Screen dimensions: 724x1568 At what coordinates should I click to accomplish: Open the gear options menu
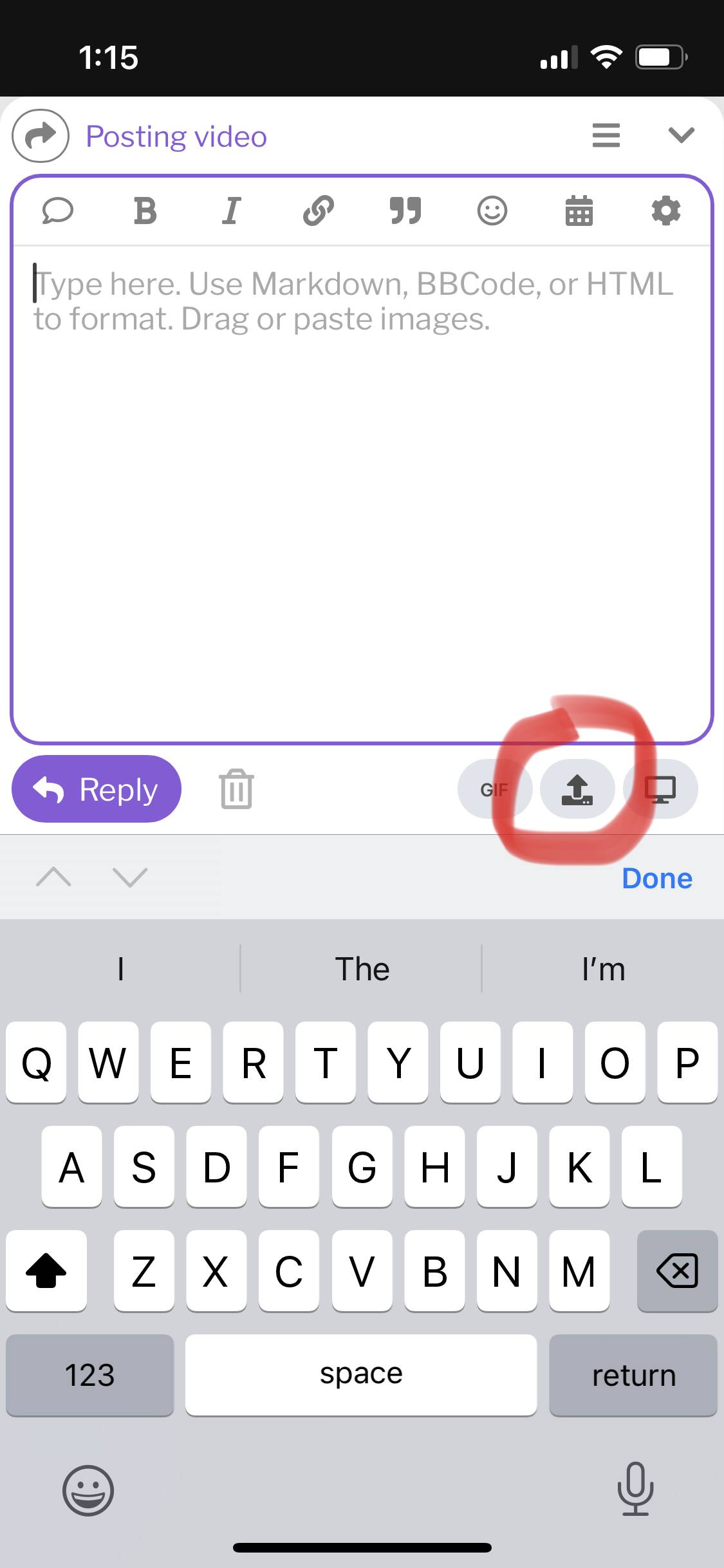coord(666,210)
